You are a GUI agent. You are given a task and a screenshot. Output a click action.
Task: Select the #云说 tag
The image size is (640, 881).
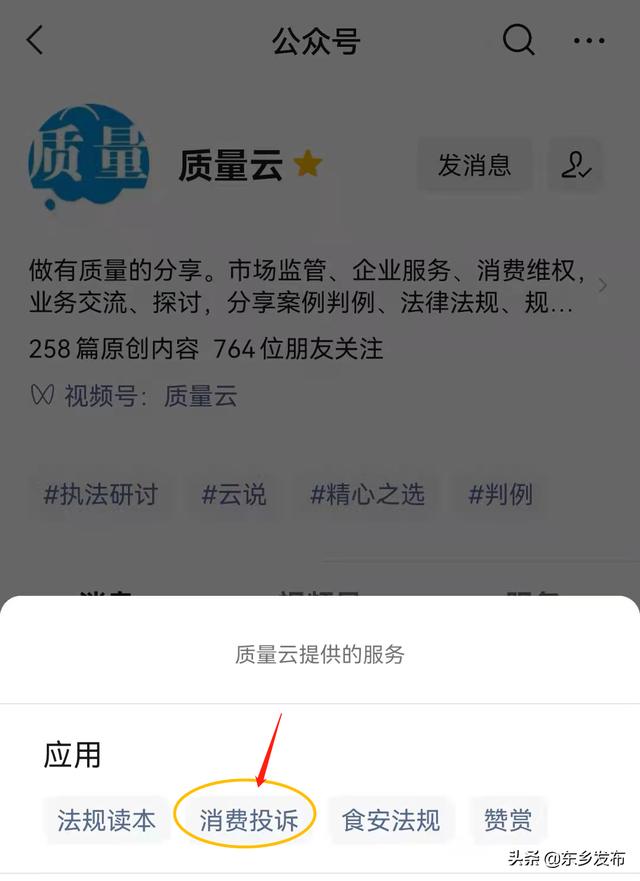(234, 494)
